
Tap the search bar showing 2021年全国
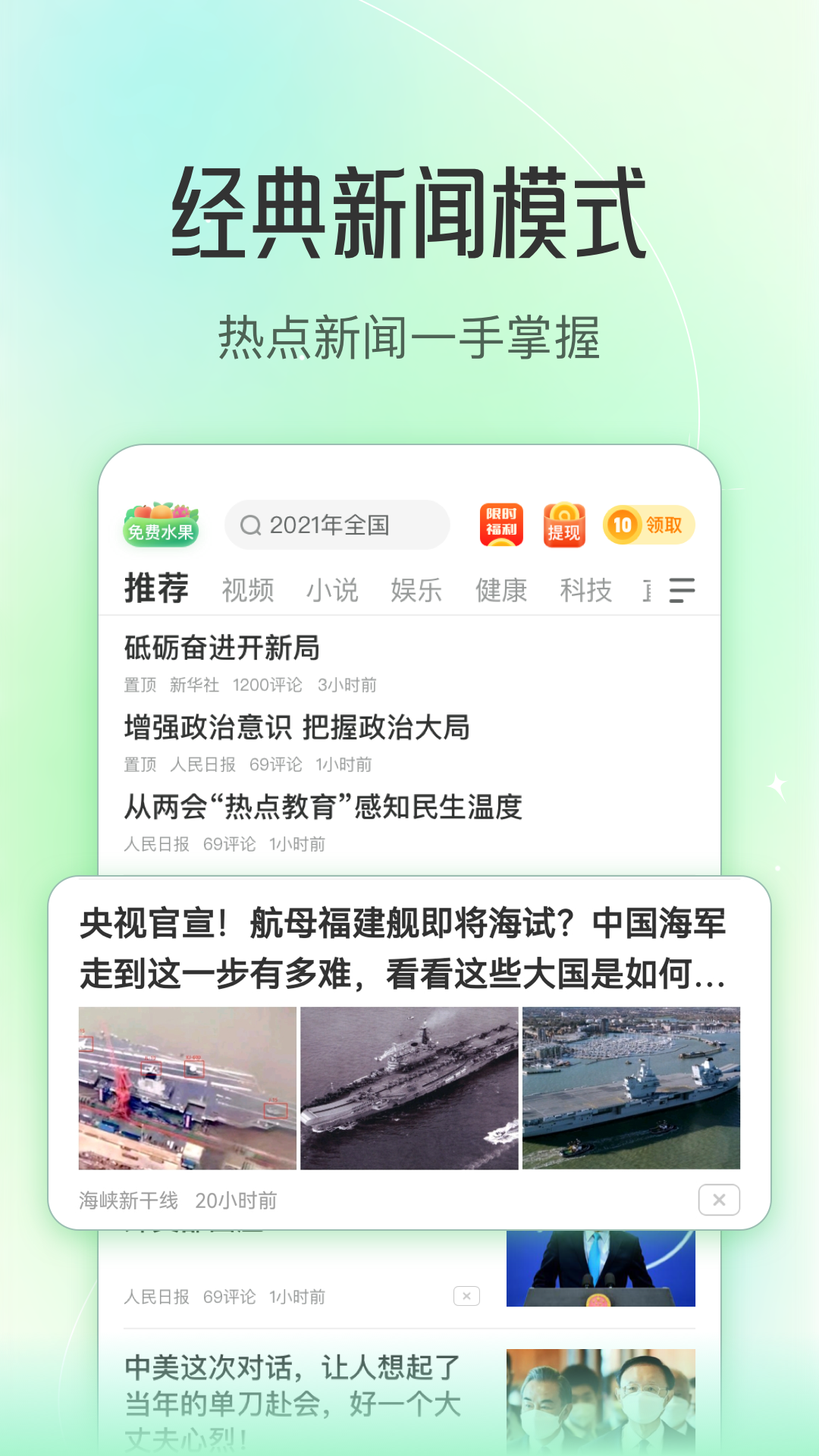click(338, 524)
